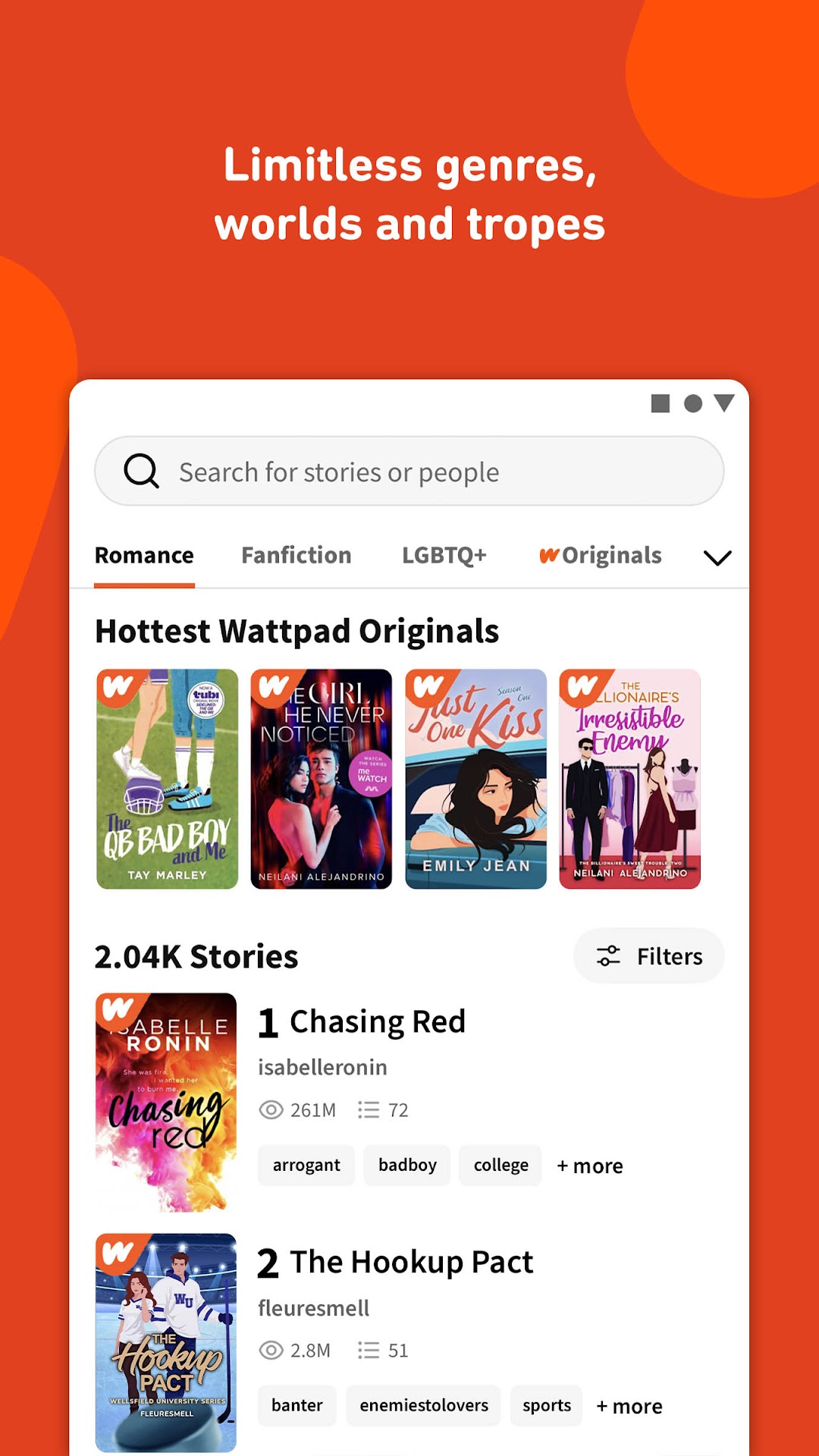Image resolution: width=819 pixels, height=1456 pixels.
Task: Click the chapter list icon beside 2.8M
Action: click(369, 1350)
